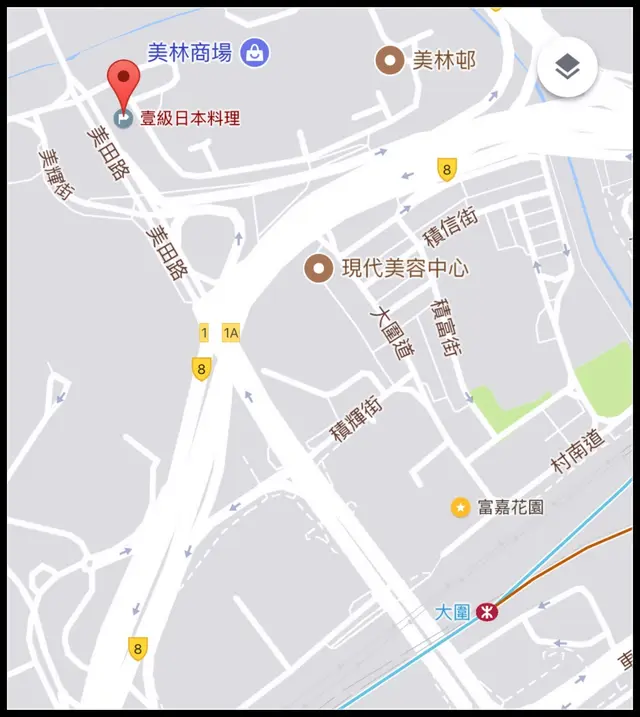Open the 富嘉花園 starred place
This screenshot has height=717, width=640.
point(460,507)
